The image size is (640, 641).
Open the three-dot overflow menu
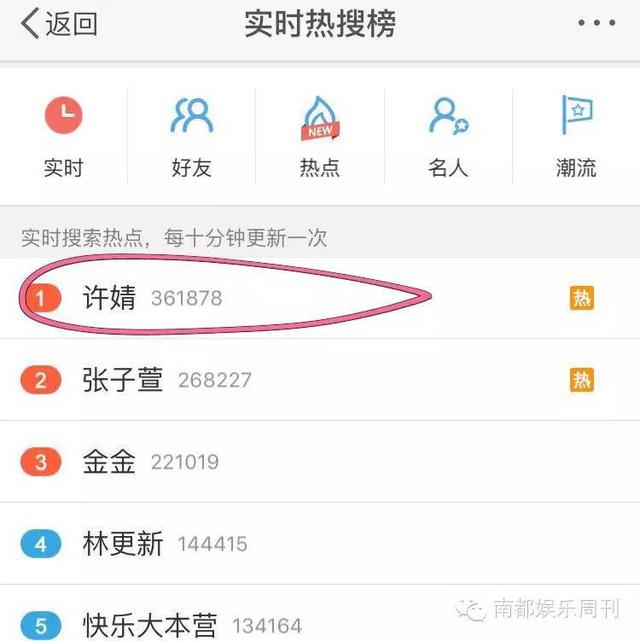coord(597,24)
